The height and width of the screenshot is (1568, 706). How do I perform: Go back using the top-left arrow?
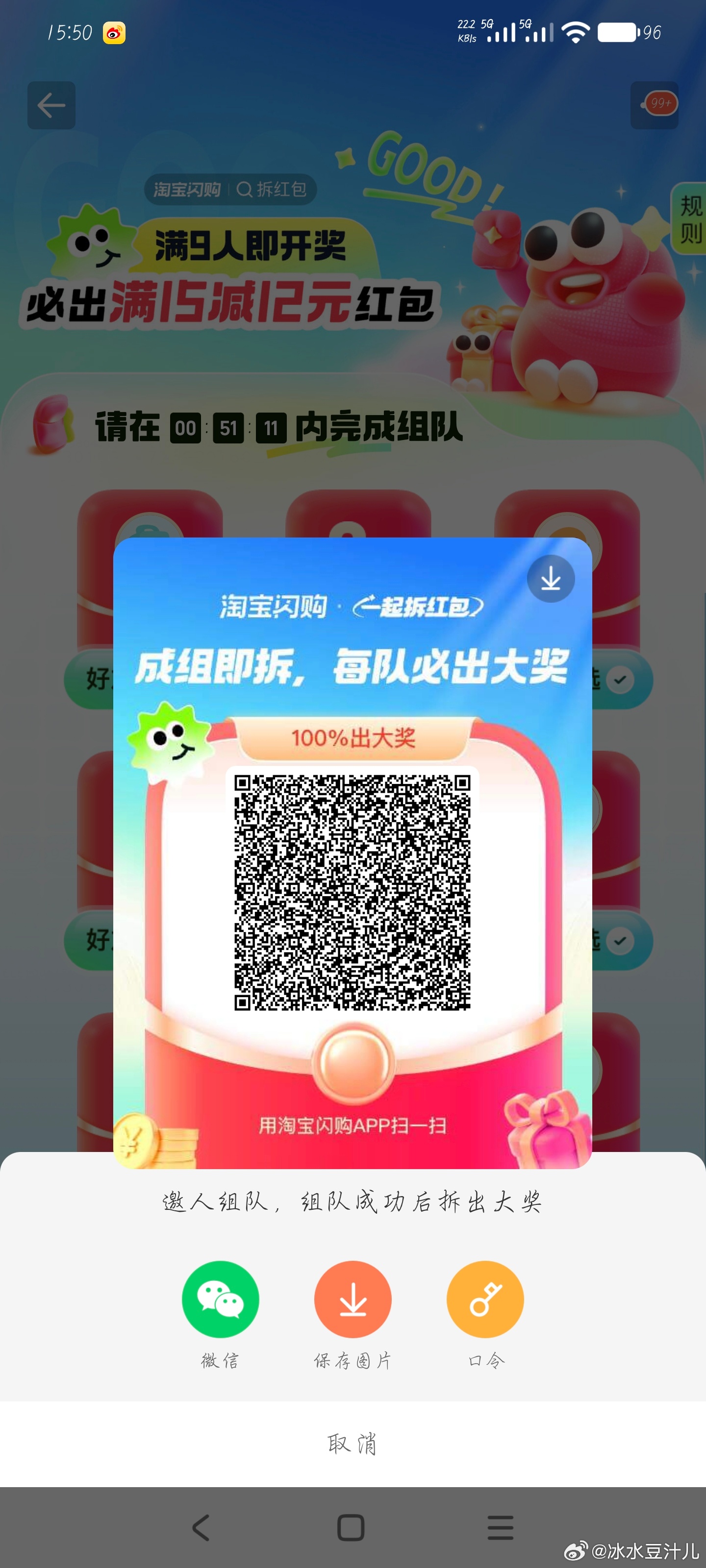point(51,105)
